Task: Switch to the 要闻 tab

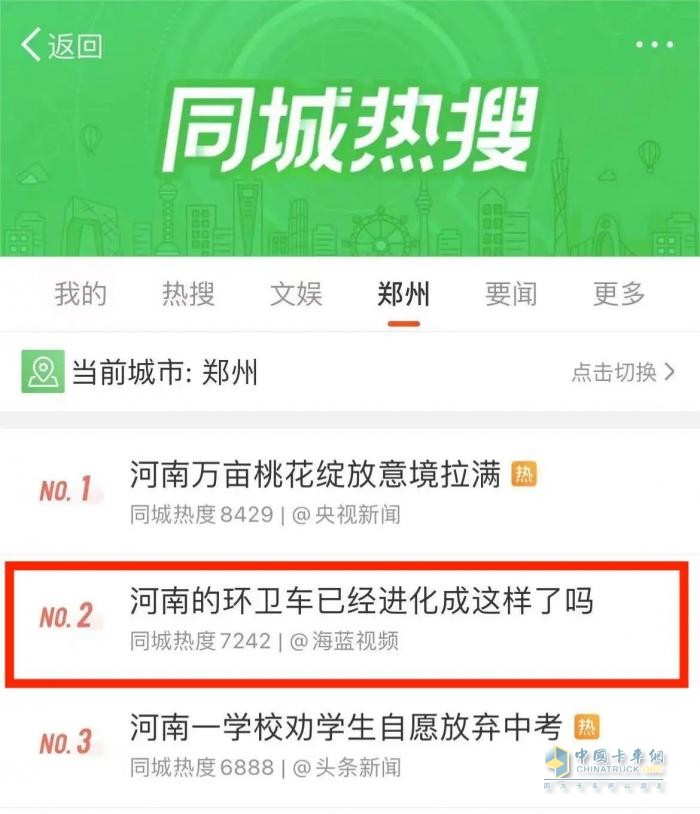Action: click(511, 294)
